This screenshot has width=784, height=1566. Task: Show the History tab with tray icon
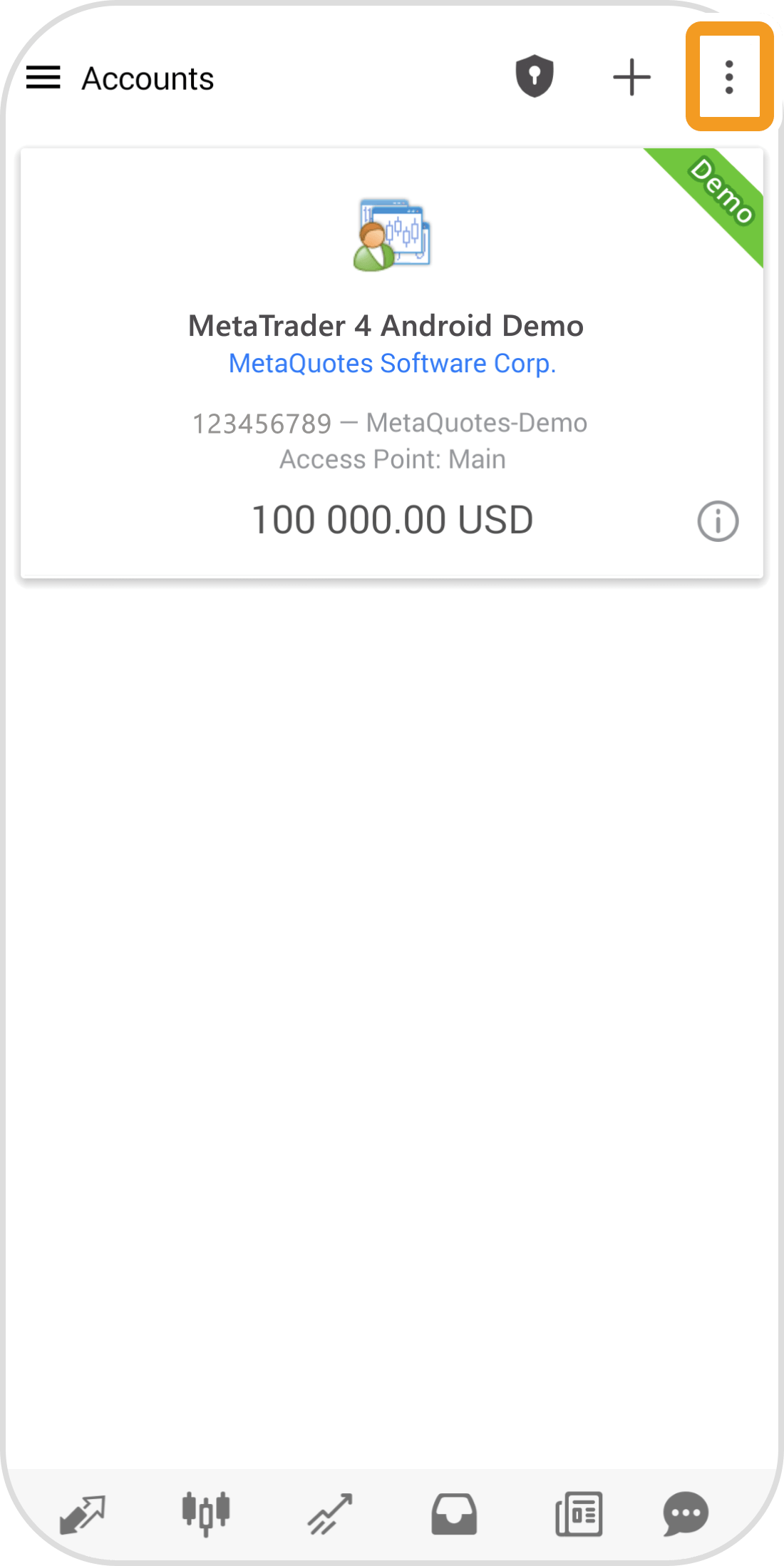pos(454,1513)
